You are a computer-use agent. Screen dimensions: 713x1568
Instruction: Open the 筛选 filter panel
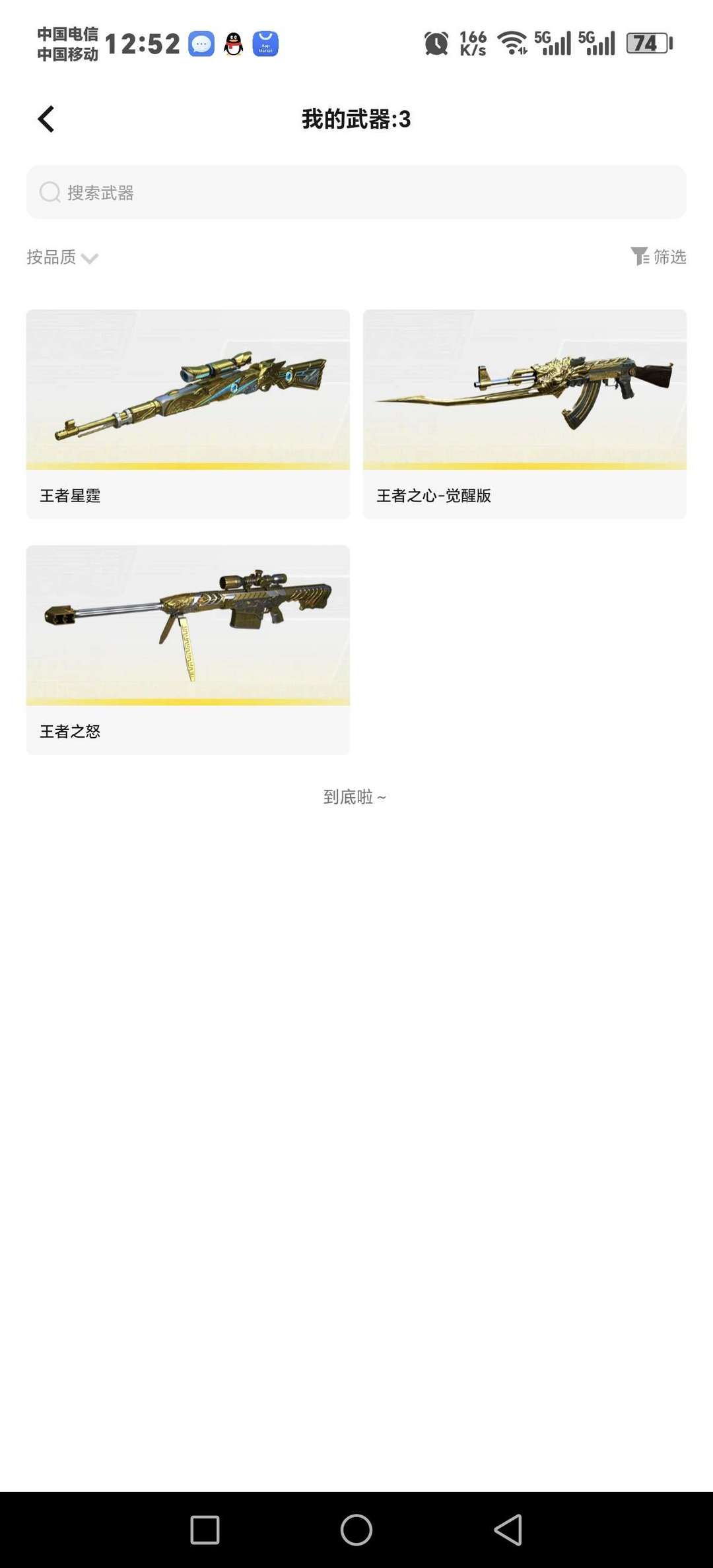[658, 257]
